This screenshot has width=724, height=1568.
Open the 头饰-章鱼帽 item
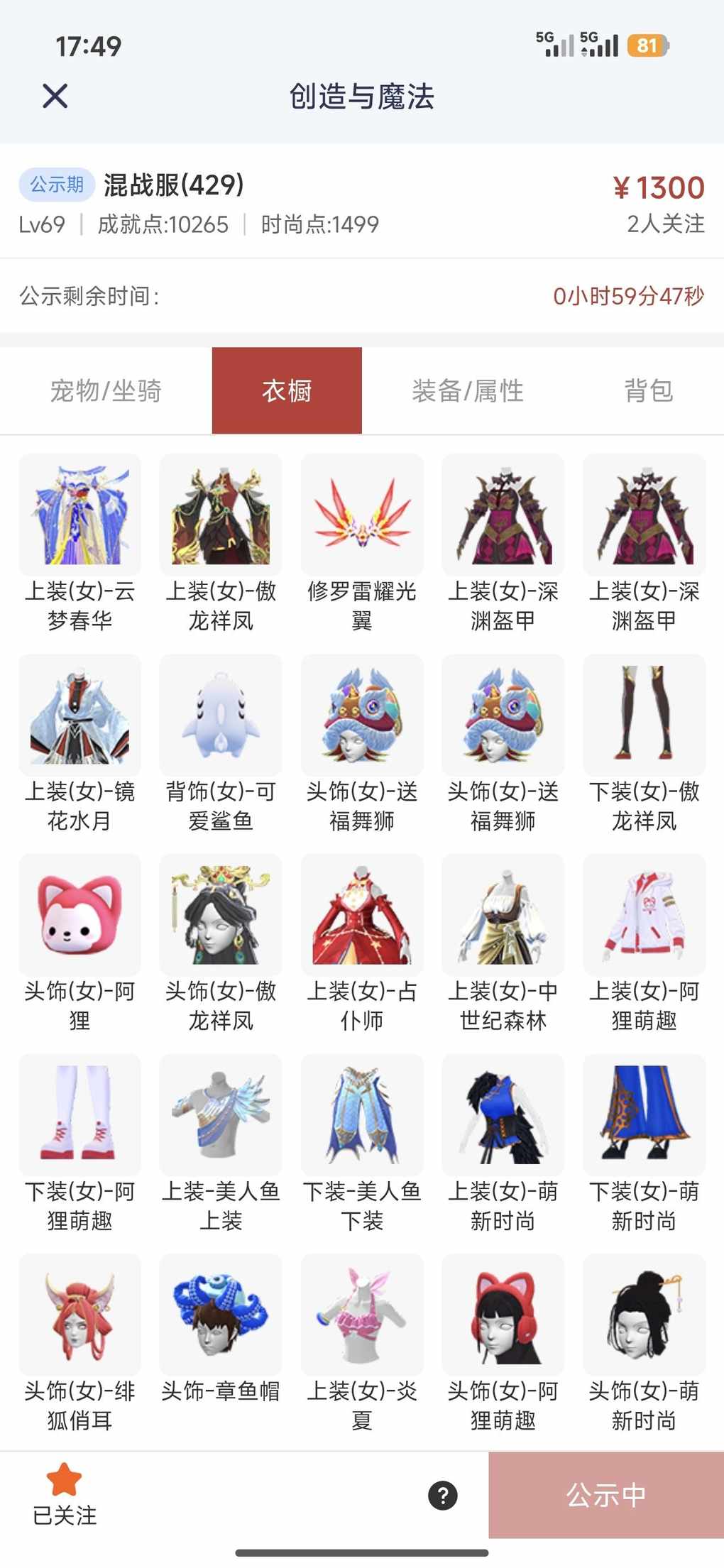coord(221,1315)
